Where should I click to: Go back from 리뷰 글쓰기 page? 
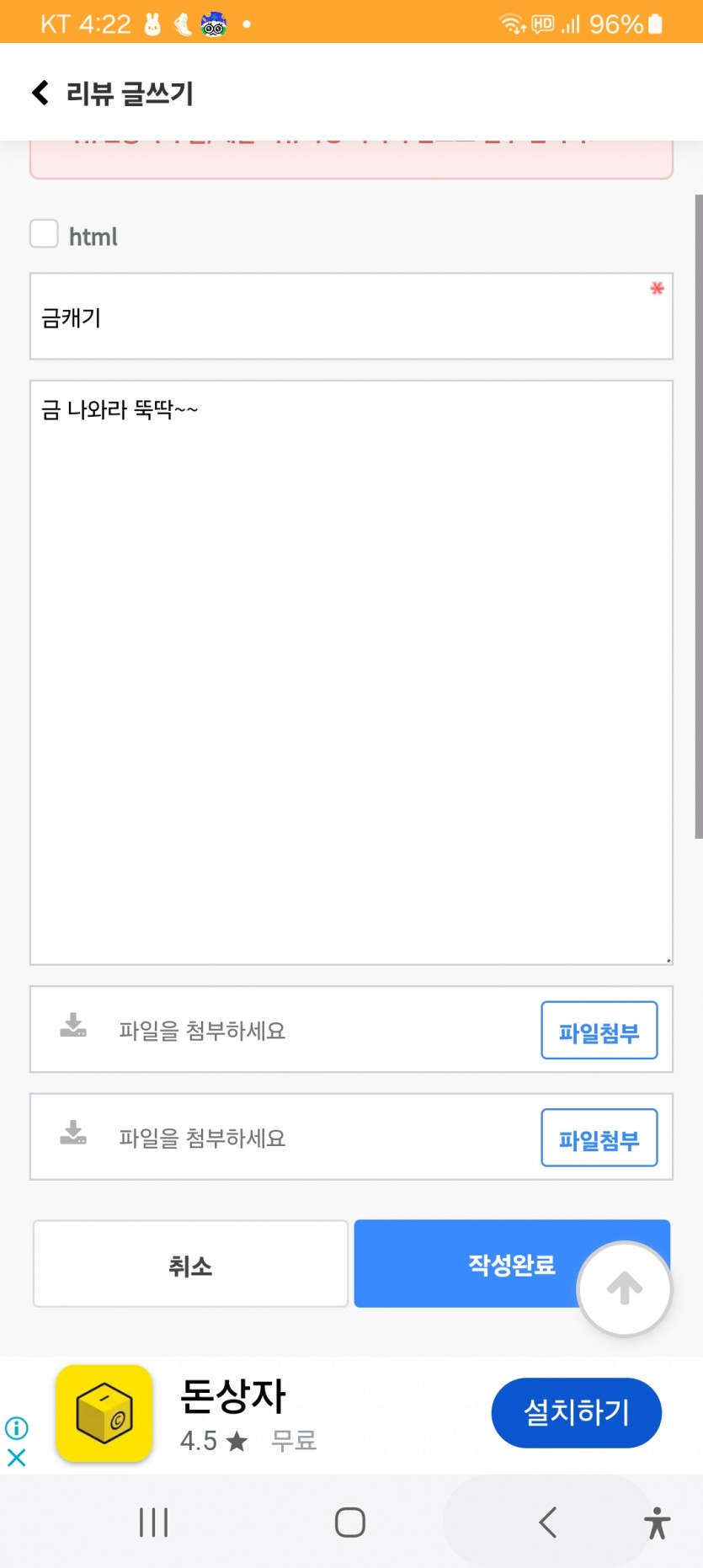tap(40, 93)
